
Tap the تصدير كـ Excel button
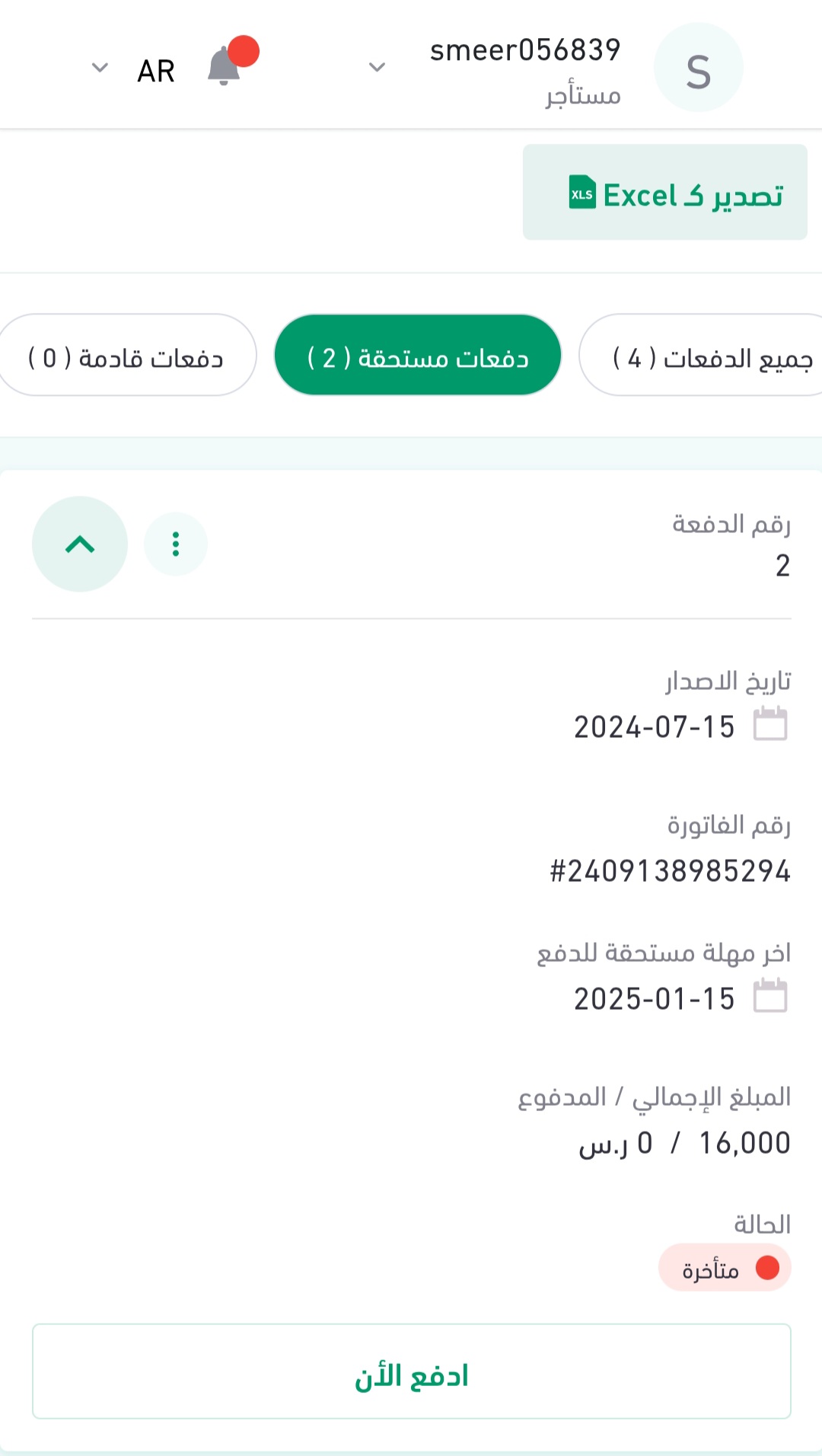click(x=664, y=193)
